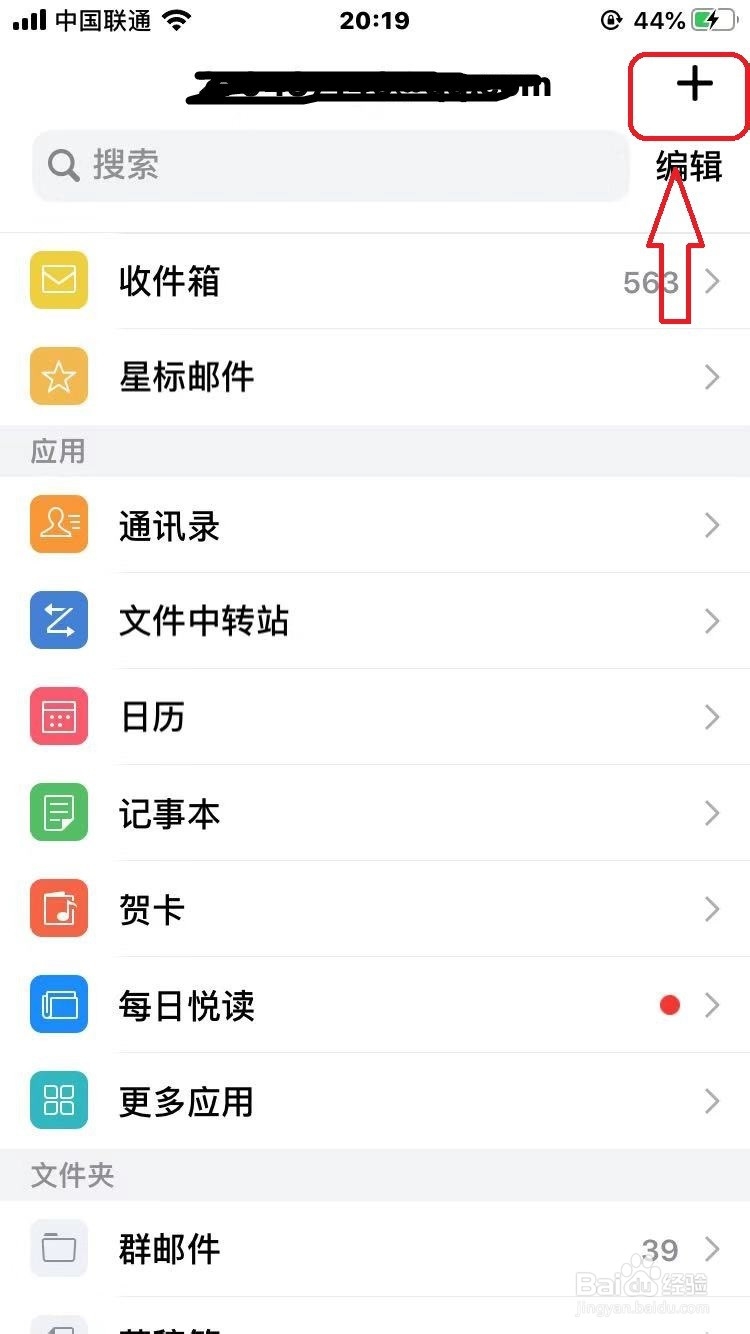Open the 群邮件 row via its chevron

tap(712, 1248)
